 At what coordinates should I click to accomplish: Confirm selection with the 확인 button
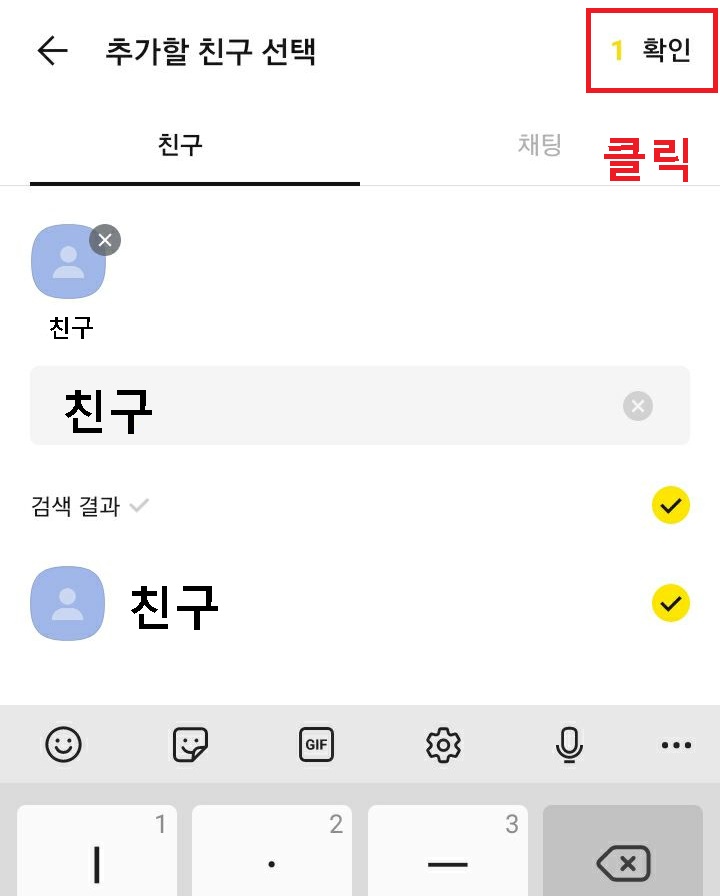[x=663, y=51]
